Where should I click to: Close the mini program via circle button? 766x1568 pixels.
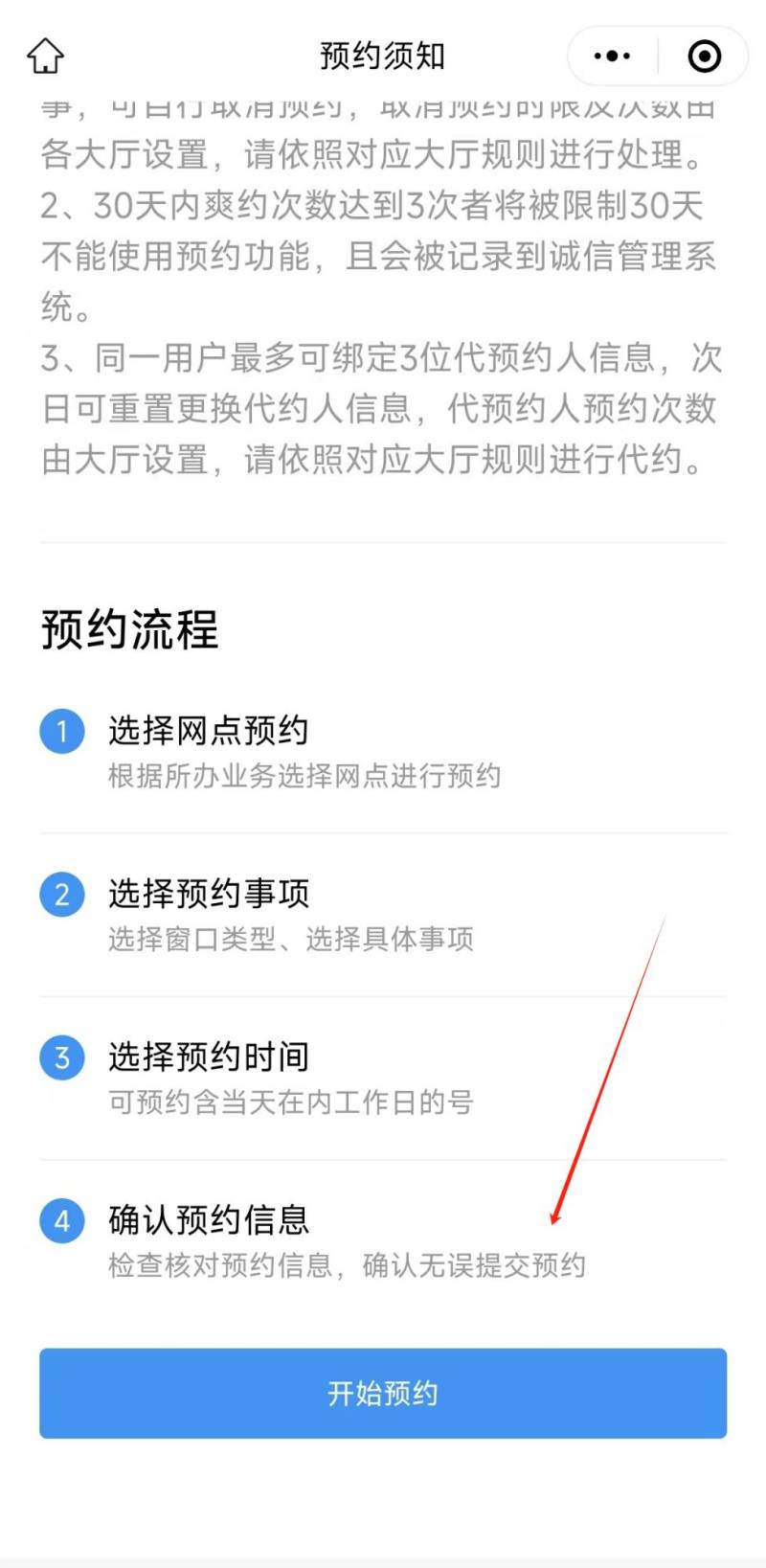(x=705, y=57)
